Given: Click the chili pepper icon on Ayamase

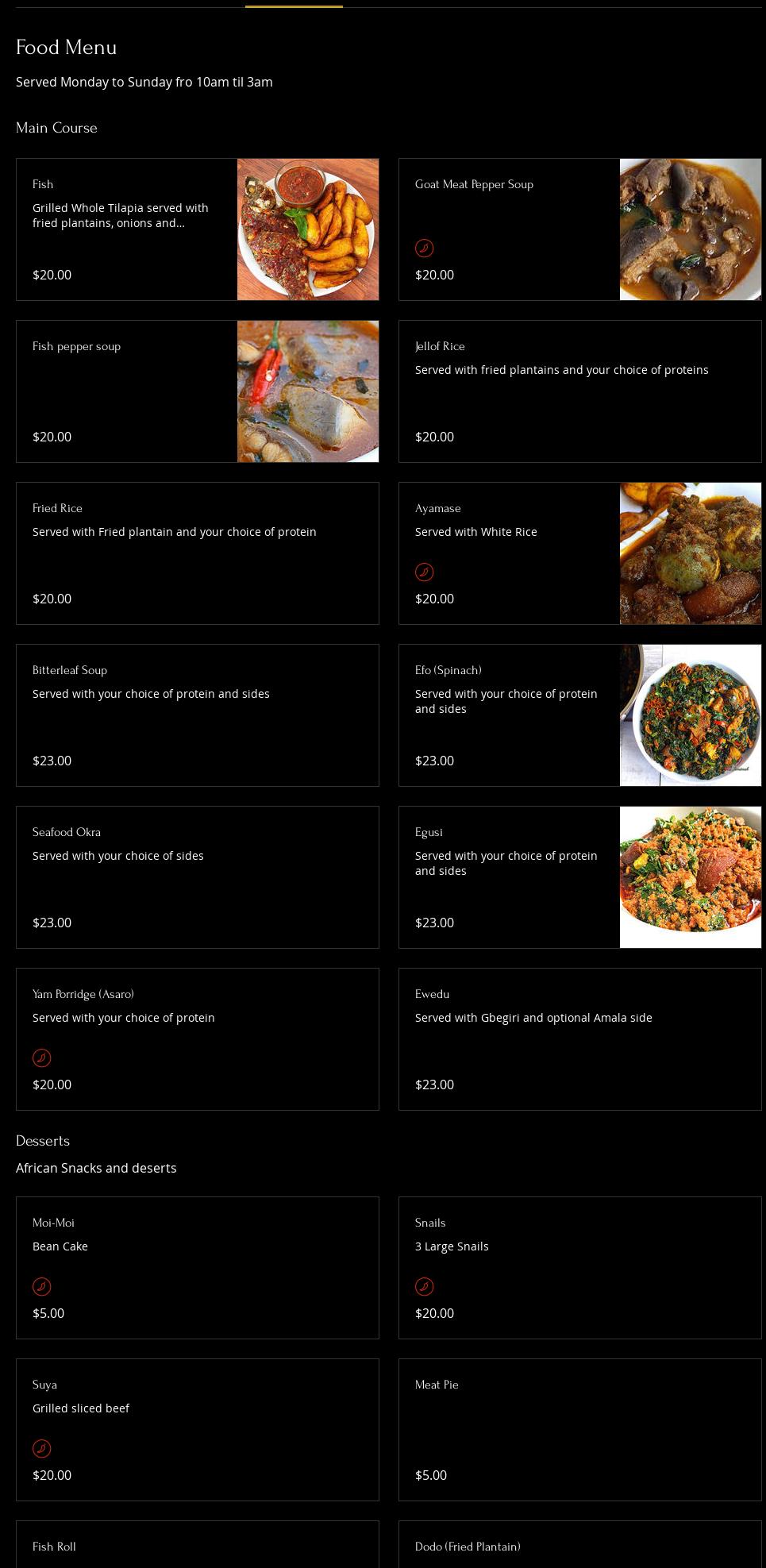Looking at the screenshot, I should pyautogui.click(x=425, y=572).
